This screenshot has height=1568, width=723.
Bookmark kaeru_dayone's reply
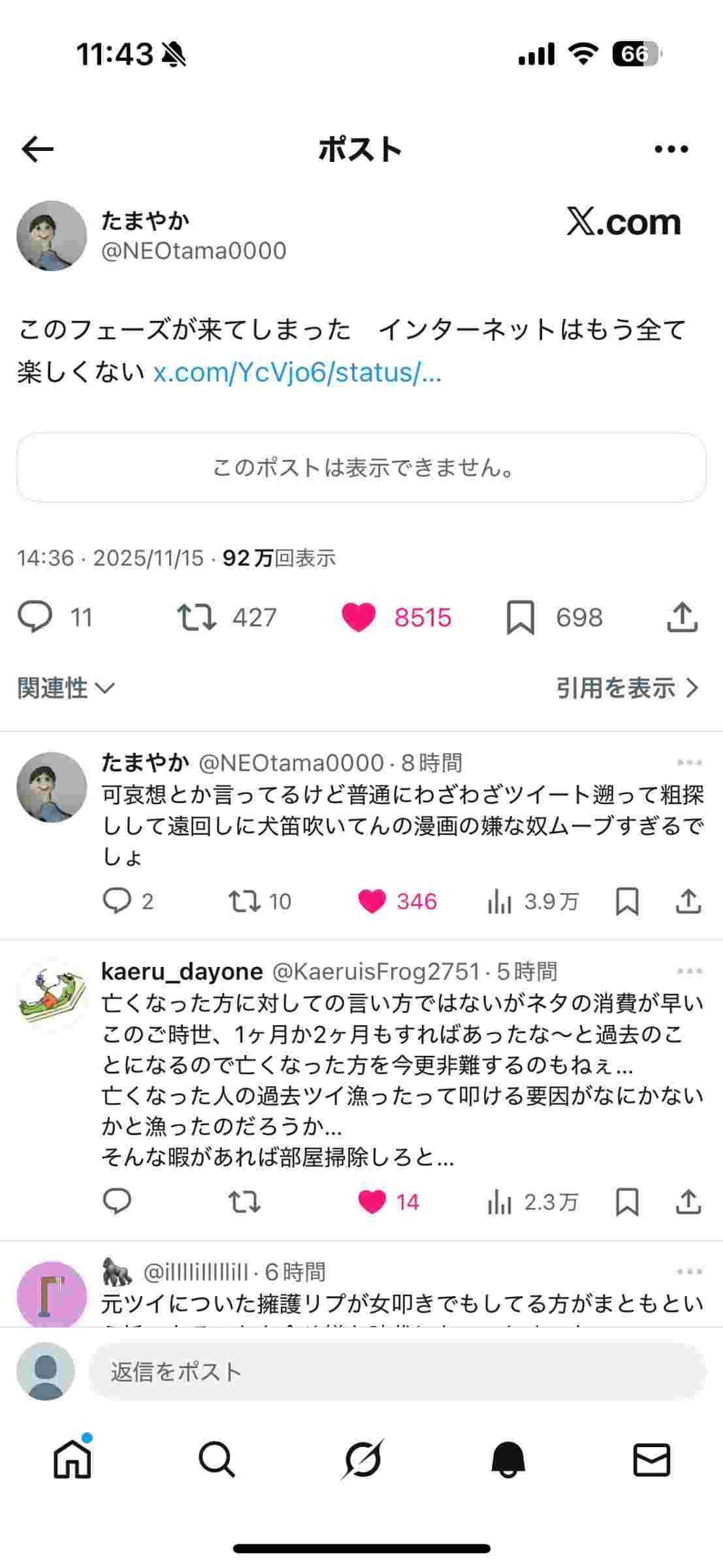click(x=627, y=1202)
